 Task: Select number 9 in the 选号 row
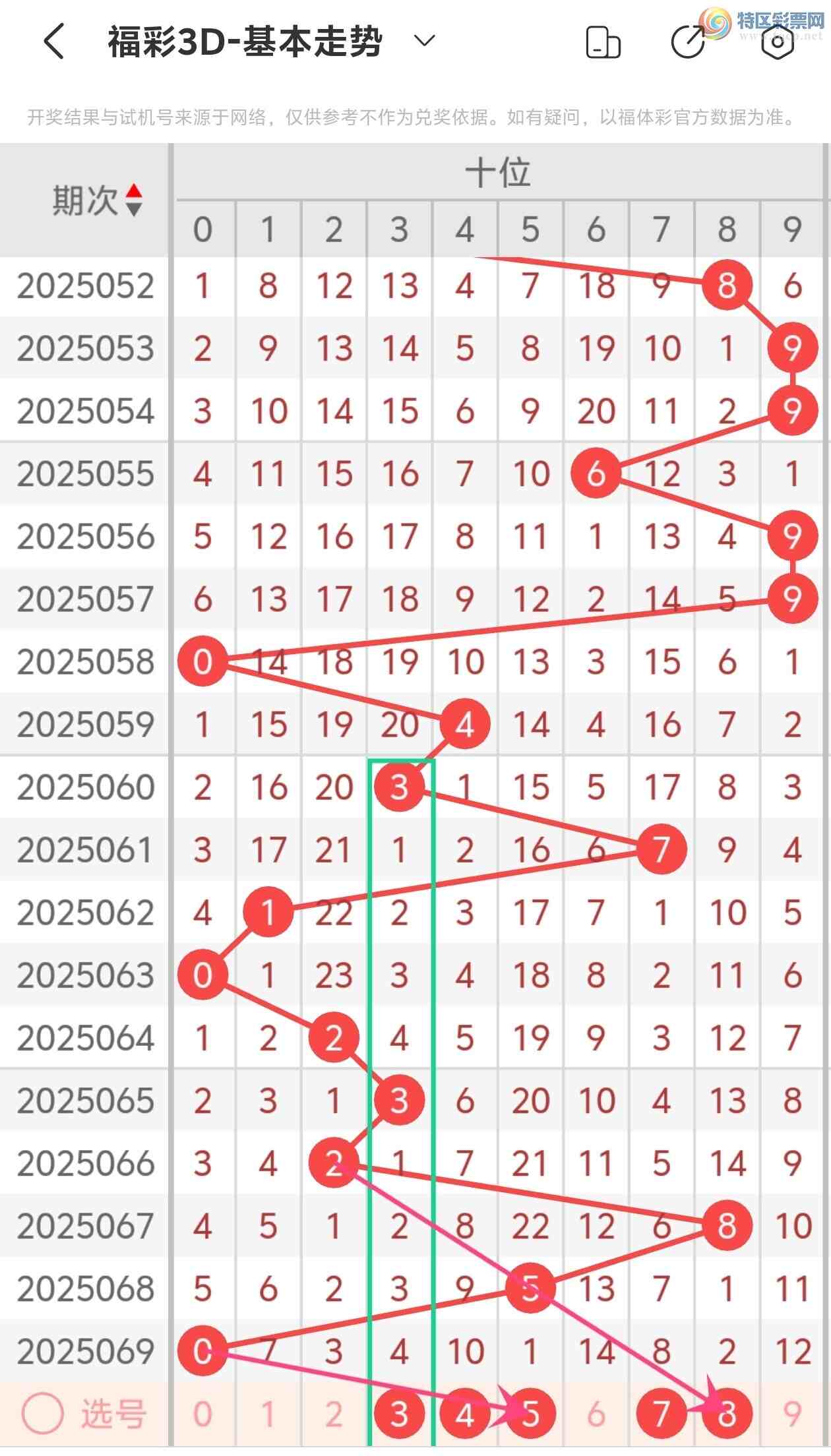792,1414
